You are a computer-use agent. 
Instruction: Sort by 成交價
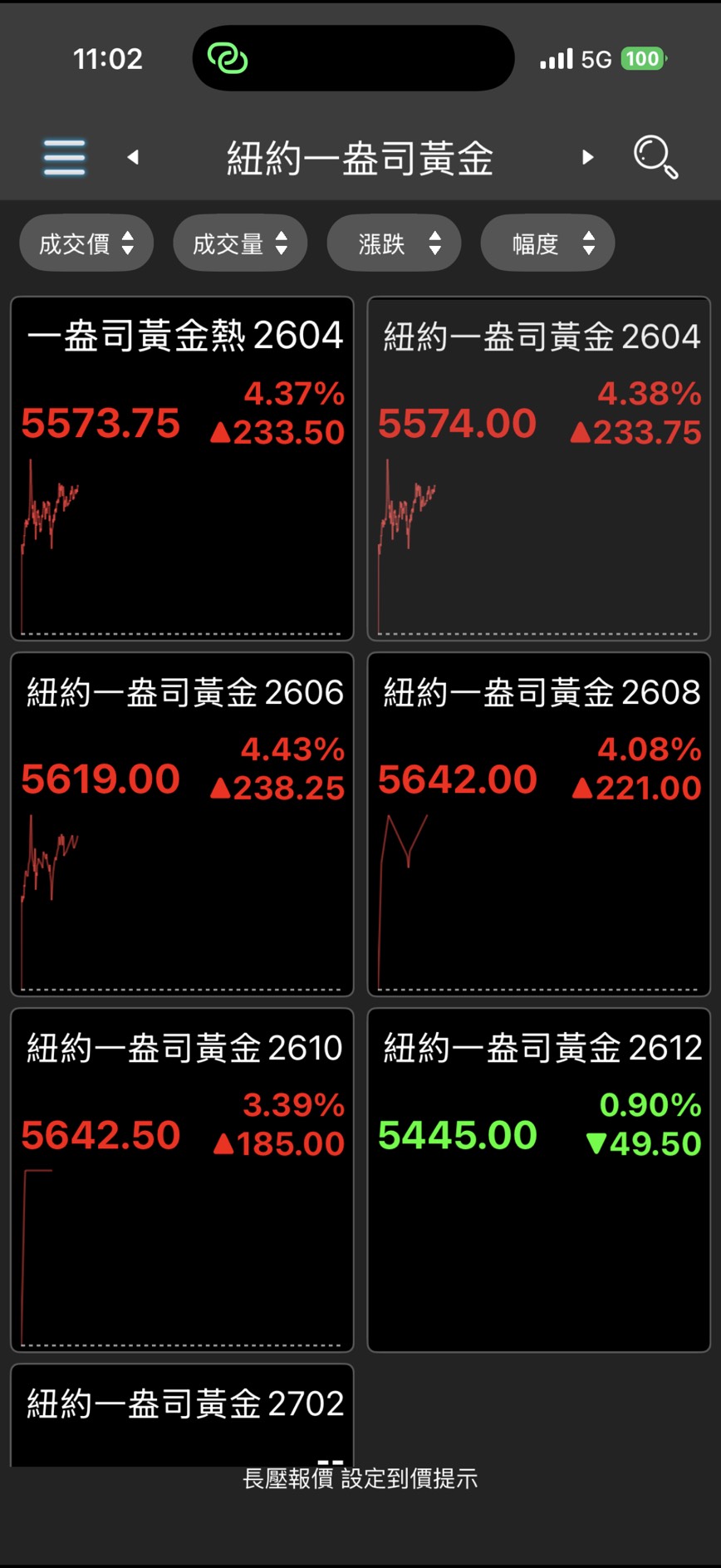click(86, 243)
